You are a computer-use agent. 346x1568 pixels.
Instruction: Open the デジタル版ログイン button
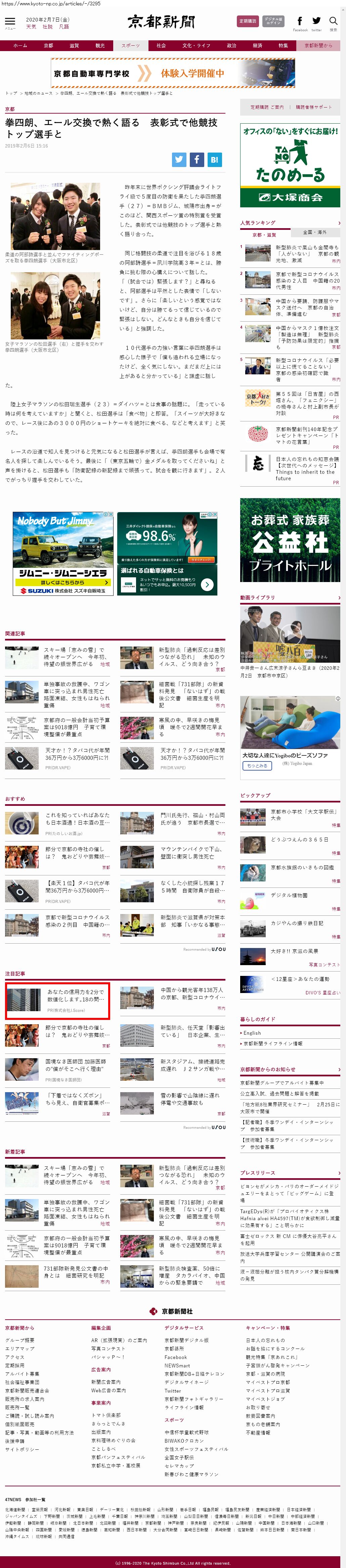click(x=274, y=21)
